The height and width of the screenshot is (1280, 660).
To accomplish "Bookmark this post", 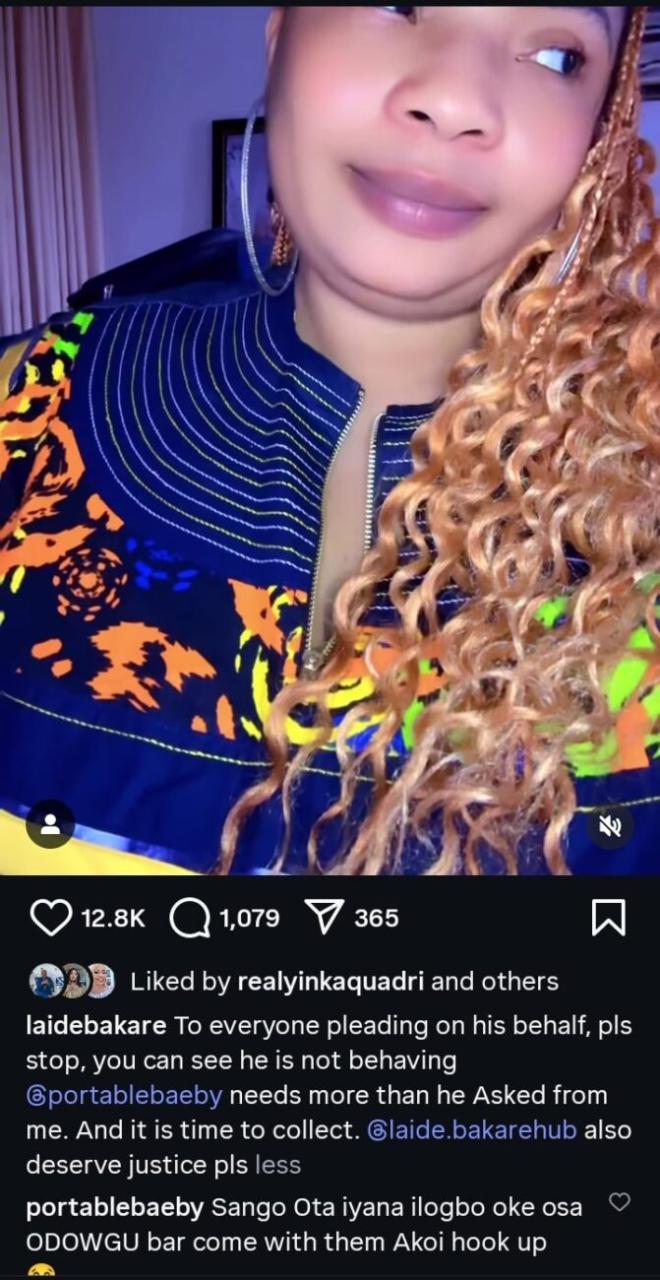I will coord(608,917).
